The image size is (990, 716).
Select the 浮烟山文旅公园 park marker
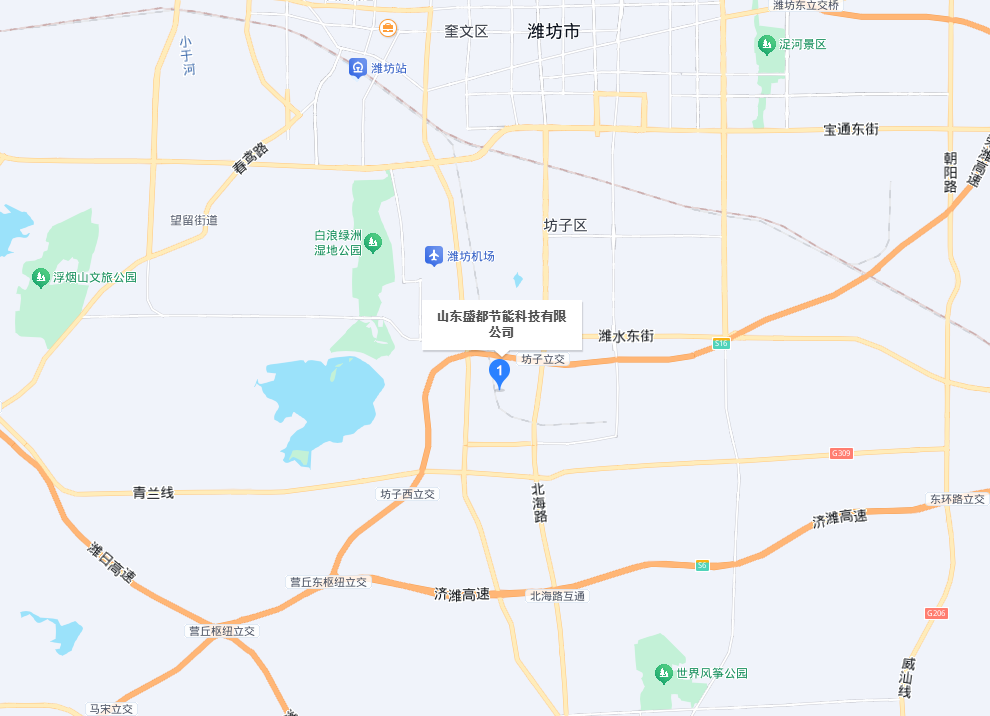pos(40,277)
